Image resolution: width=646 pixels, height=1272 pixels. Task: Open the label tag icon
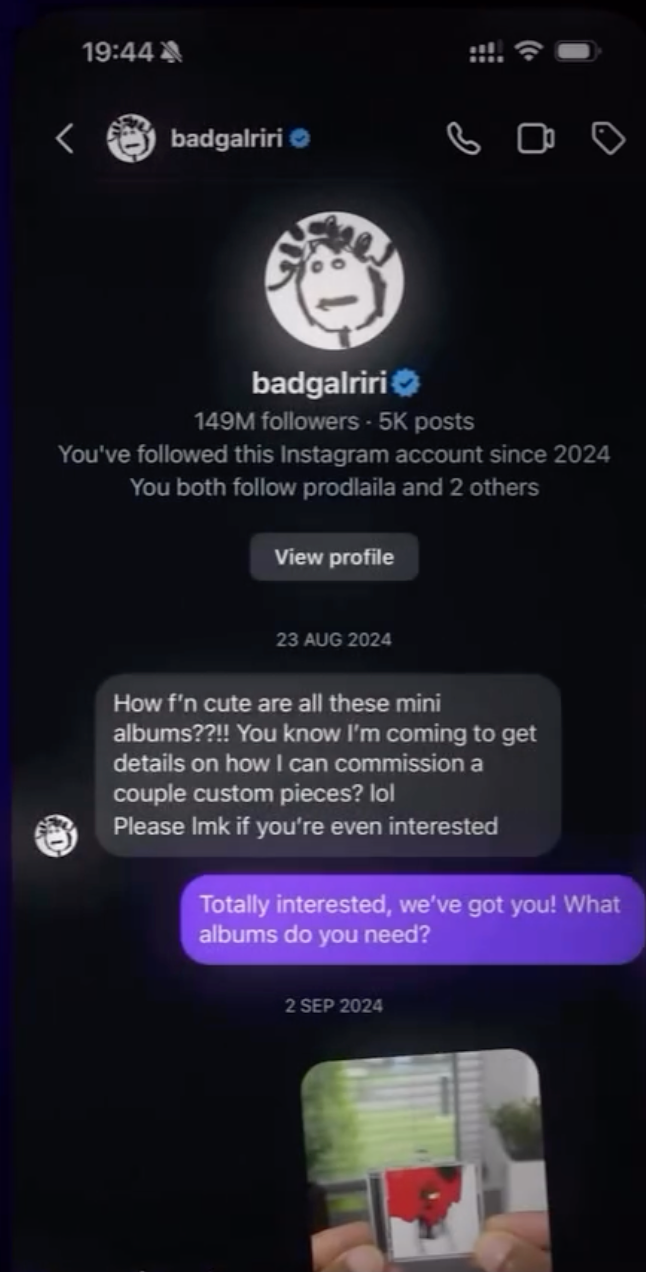608,140
